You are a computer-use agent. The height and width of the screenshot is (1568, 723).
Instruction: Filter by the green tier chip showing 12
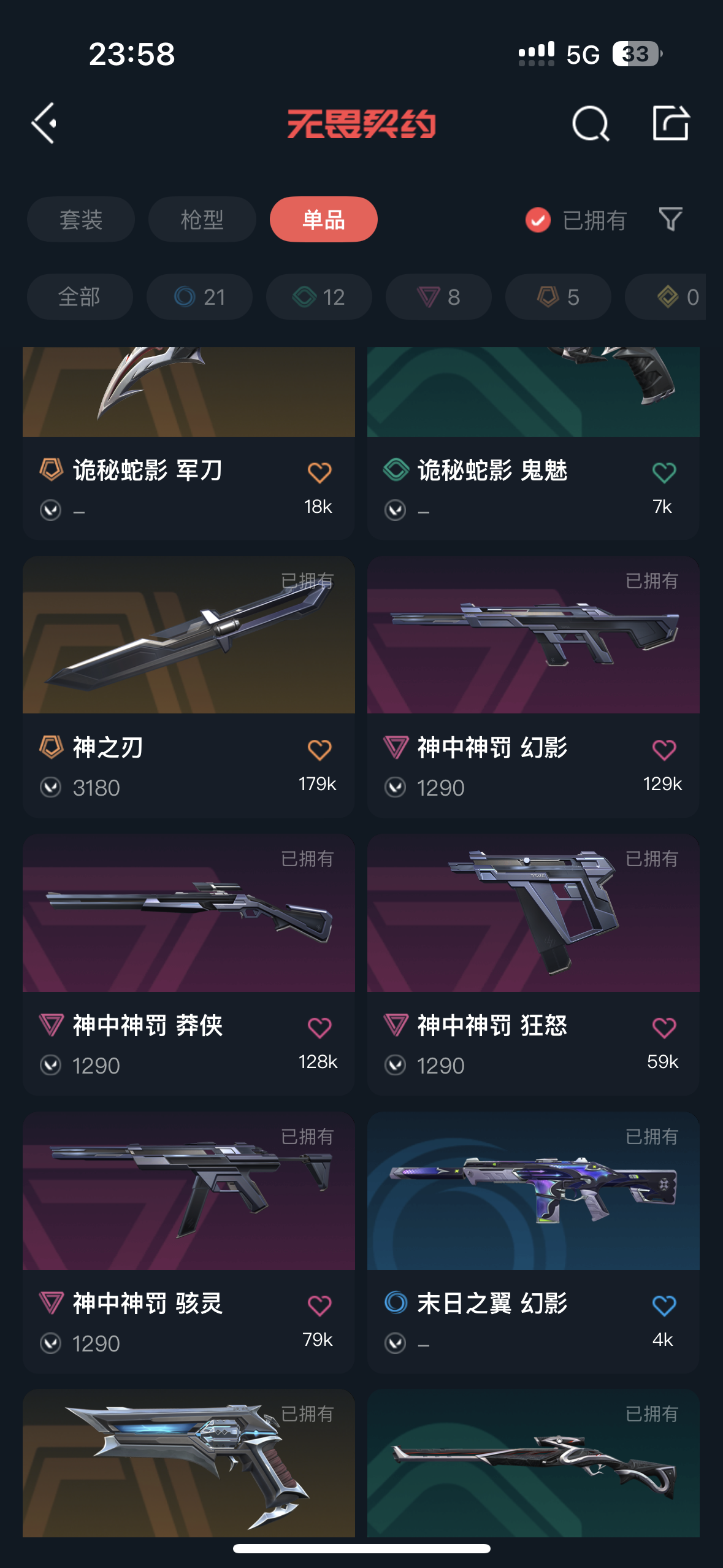319,297
